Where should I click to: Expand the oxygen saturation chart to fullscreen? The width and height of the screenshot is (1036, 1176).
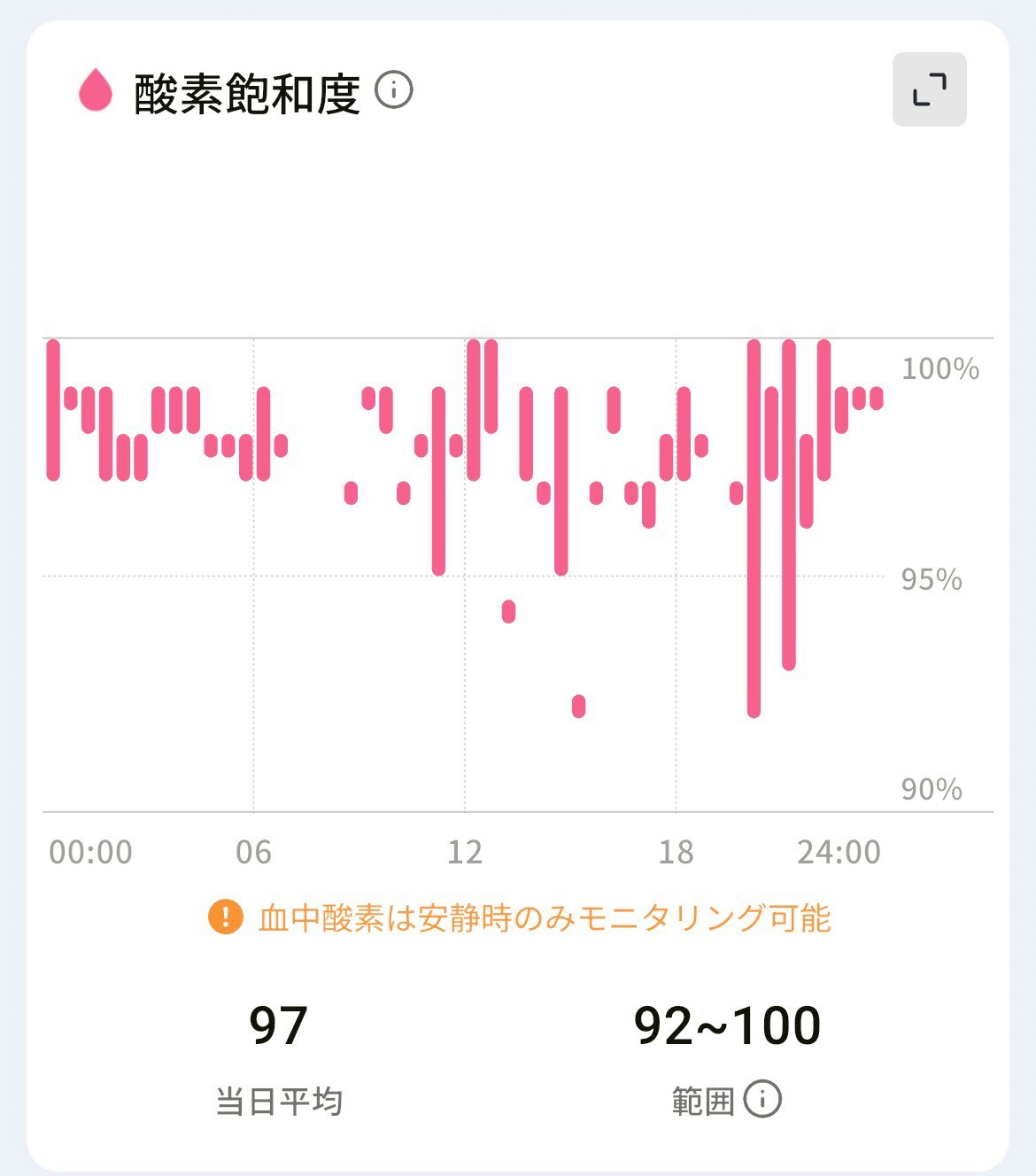click(929, 89)
